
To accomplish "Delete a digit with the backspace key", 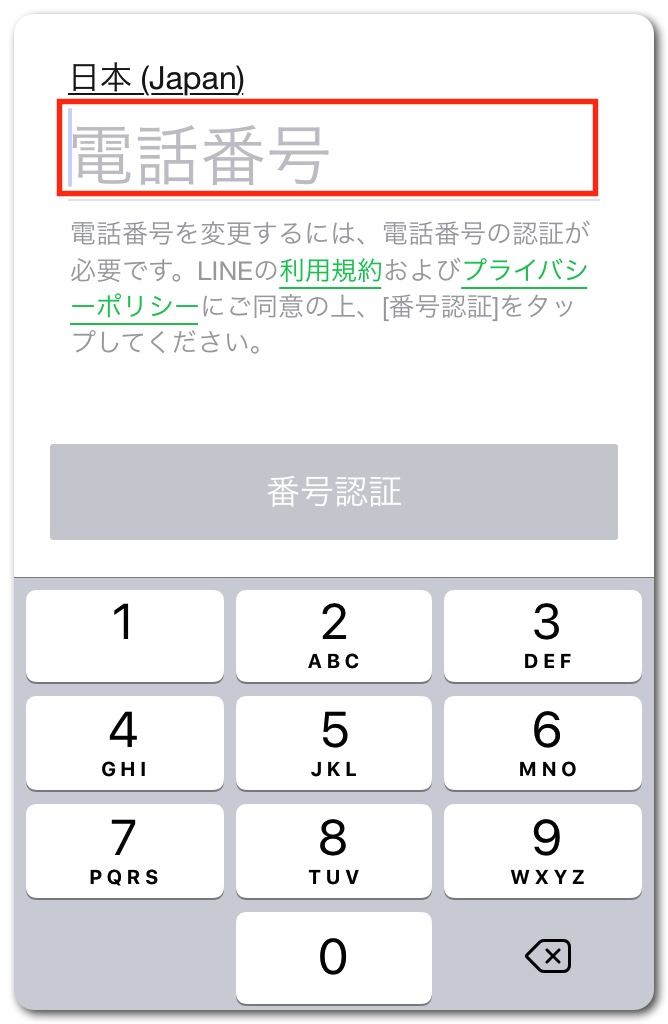I will (x=547, y=957).
